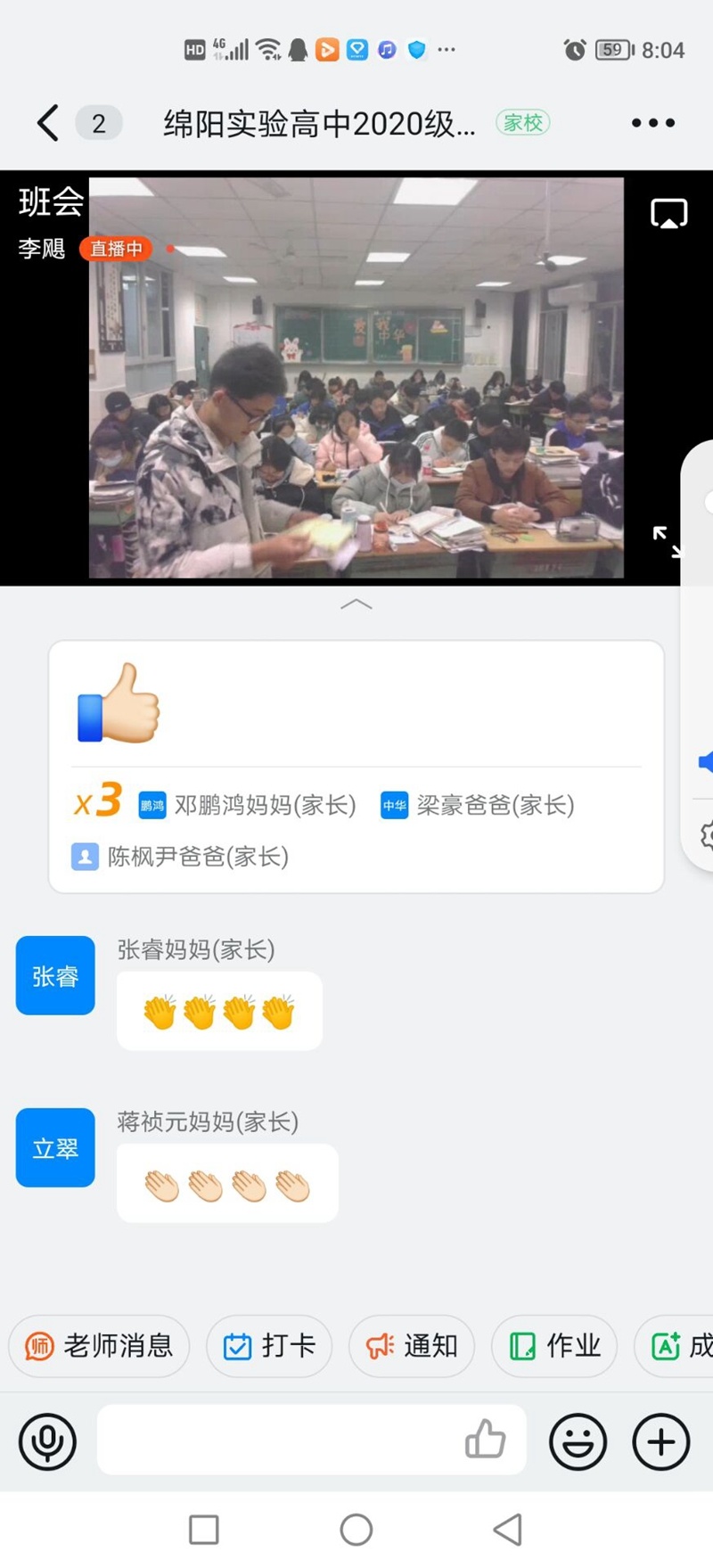Go back from the class group chat

48,123
